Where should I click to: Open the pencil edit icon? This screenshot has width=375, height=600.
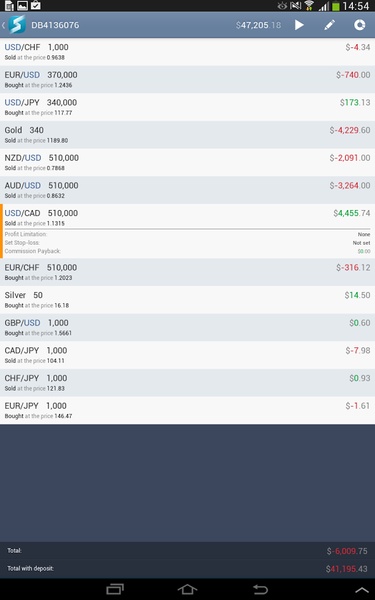tap(329, 25)
